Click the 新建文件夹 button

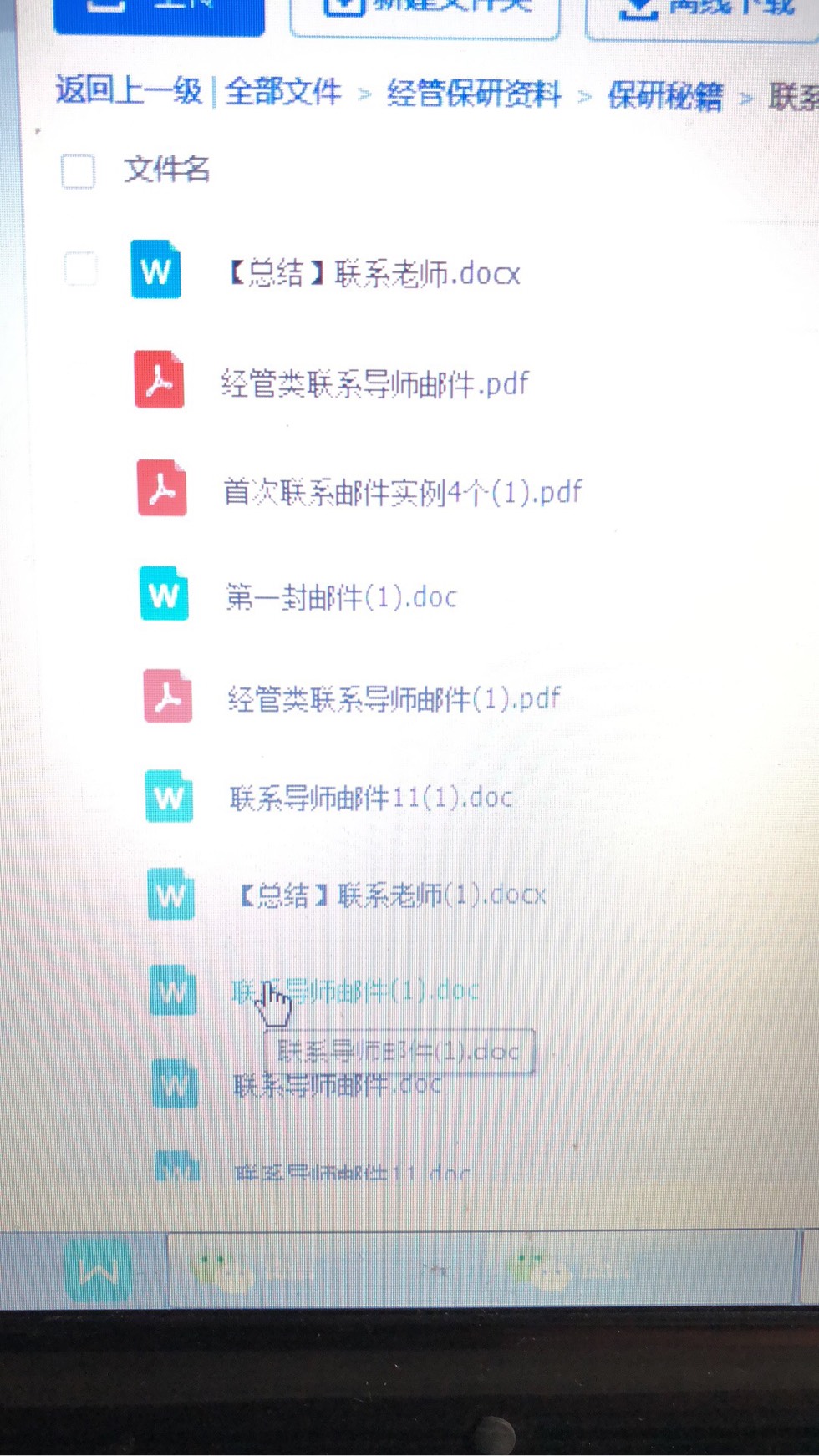[x=425, y=13]
